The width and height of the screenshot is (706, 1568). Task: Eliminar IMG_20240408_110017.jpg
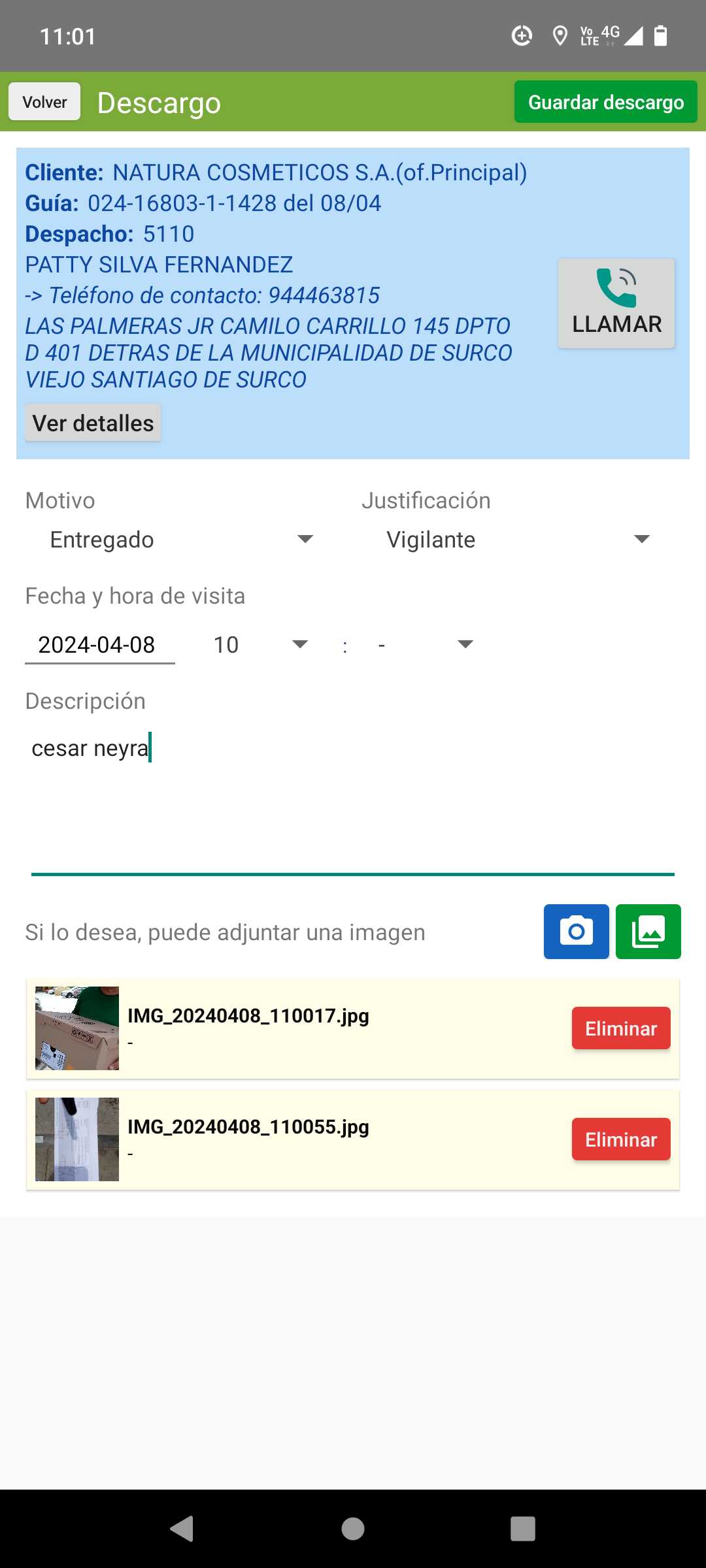pos(620,1028)
